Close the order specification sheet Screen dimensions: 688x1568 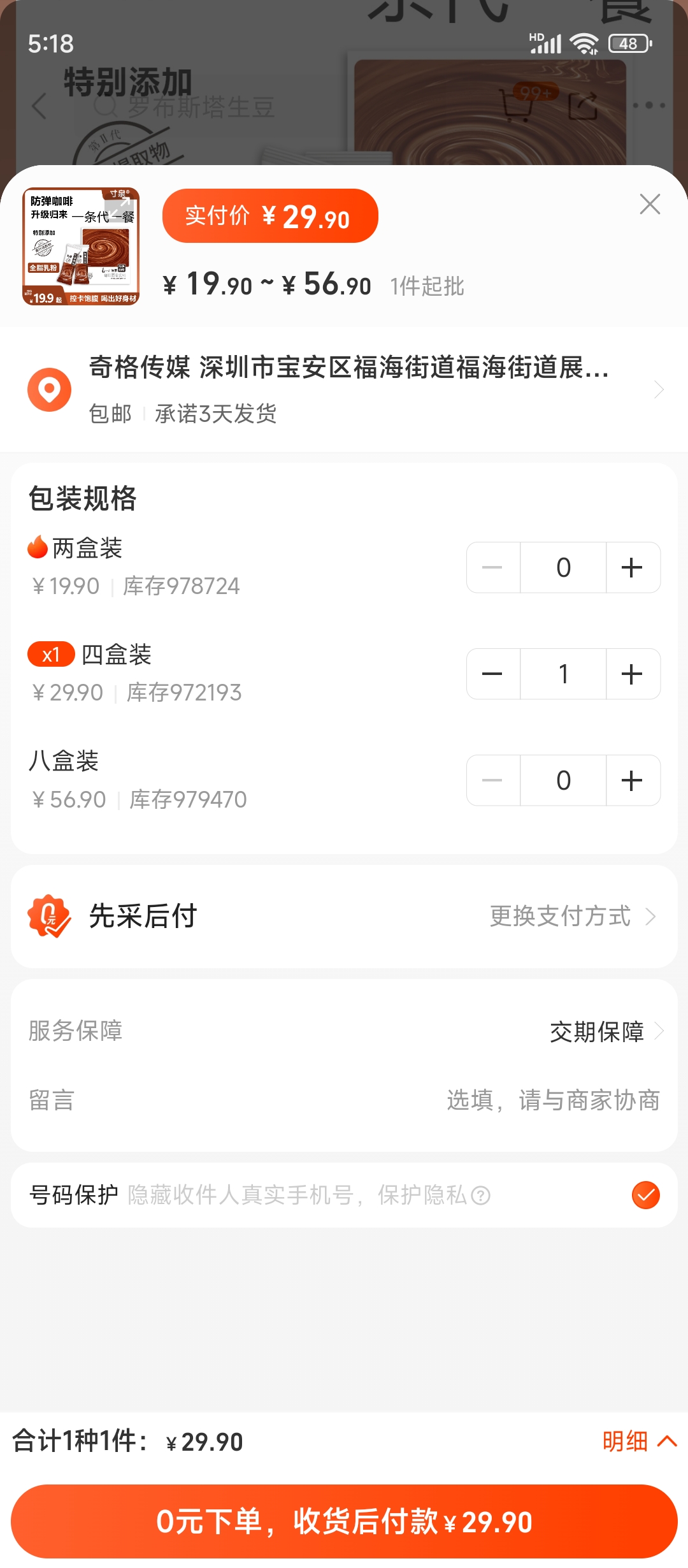(650, 204)
